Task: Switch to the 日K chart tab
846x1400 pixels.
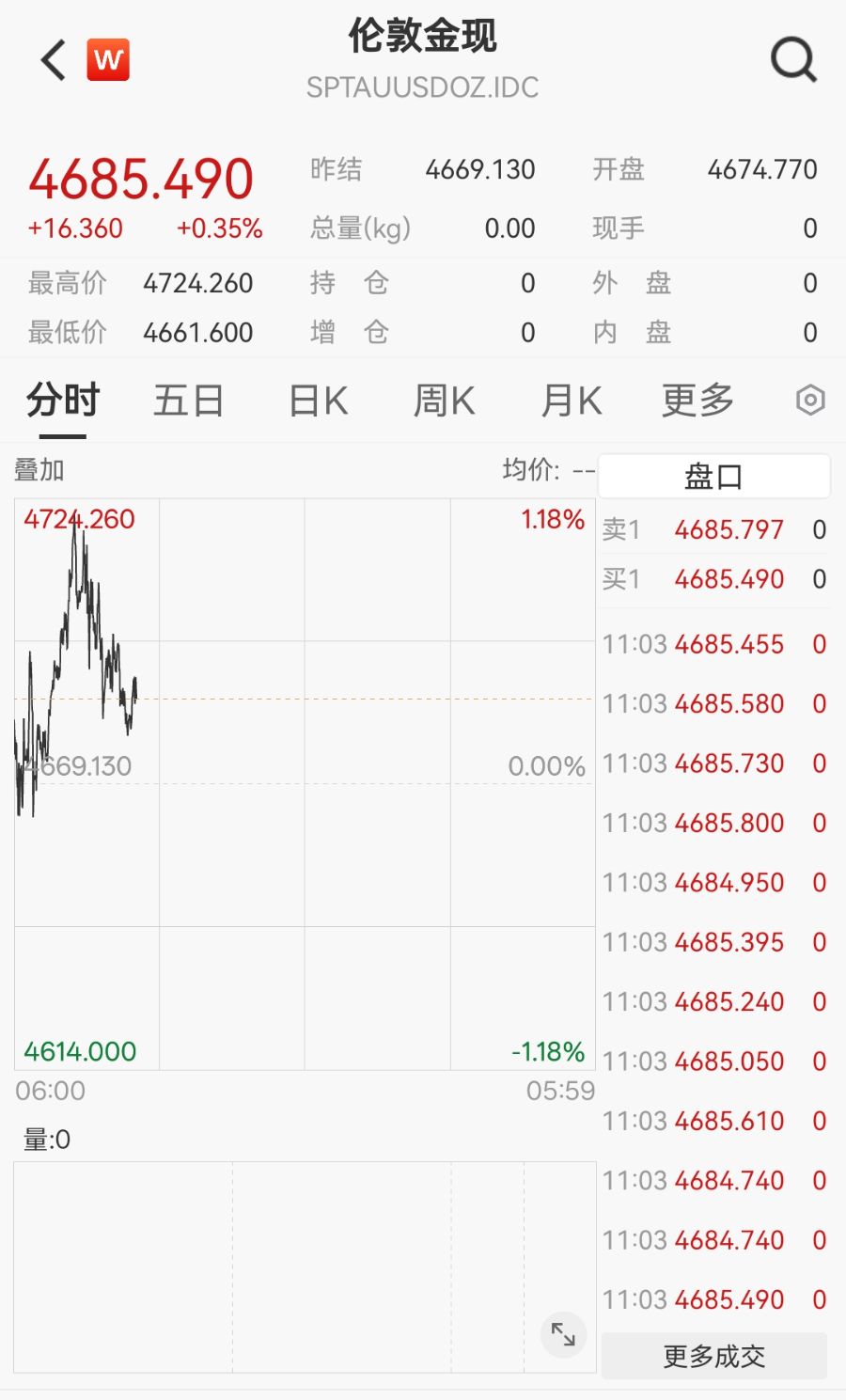Action: point(318,401)
